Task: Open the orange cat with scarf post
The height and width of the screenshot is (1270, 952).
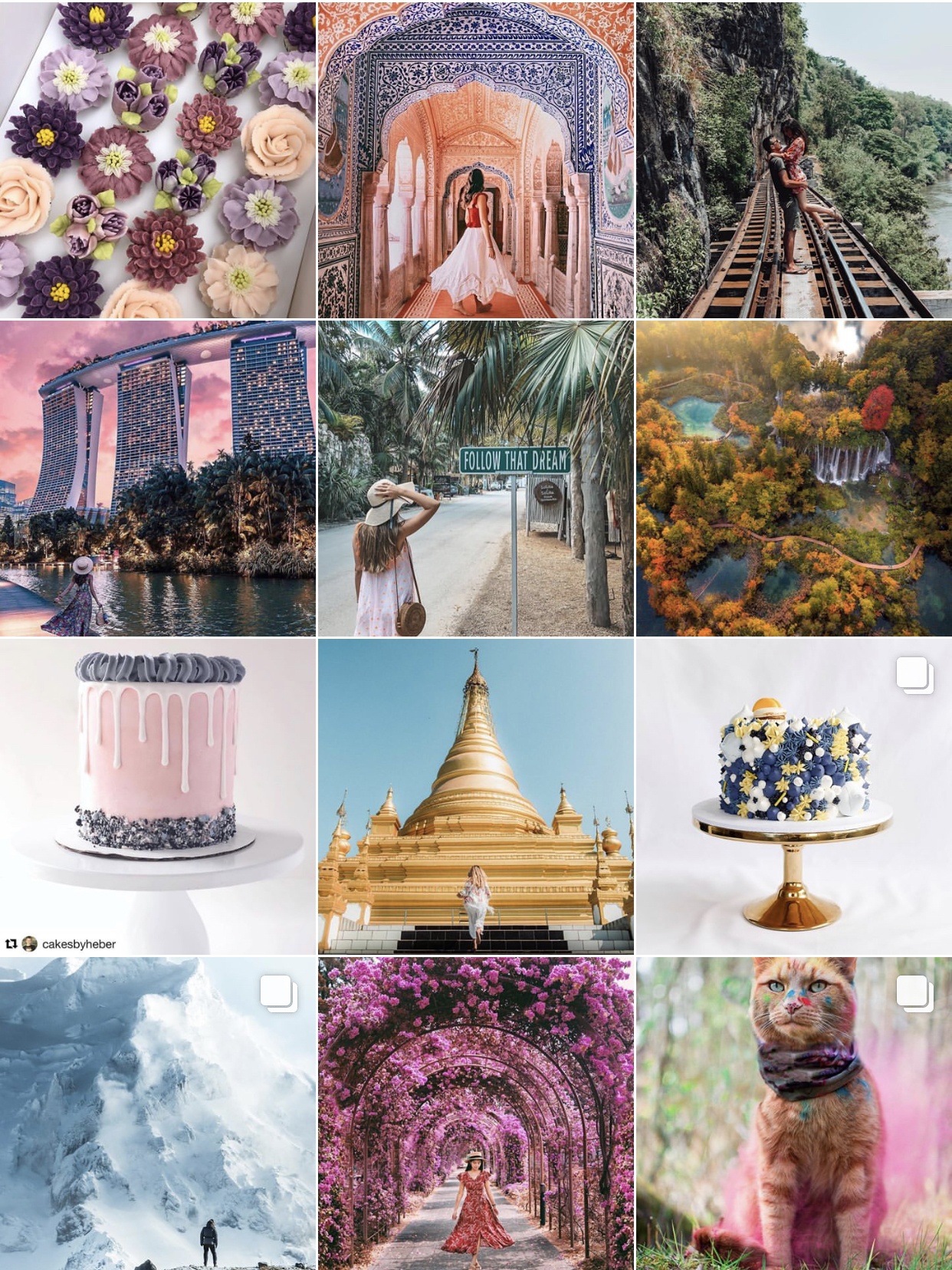Action: 793,1114
